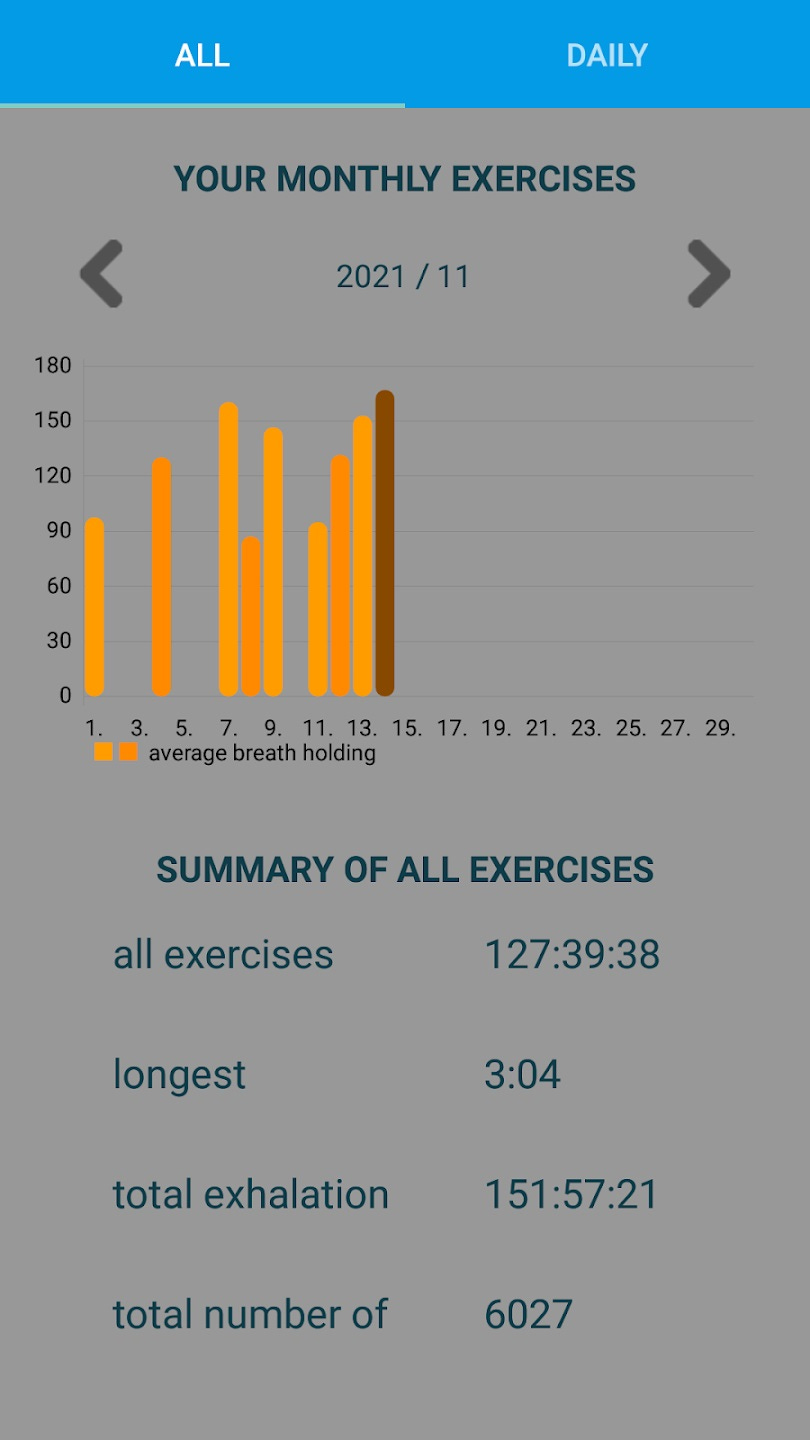The width and height of the screenshot is (810, 1440).
Task: Select the ALL tab
Action: pos(202,54)
